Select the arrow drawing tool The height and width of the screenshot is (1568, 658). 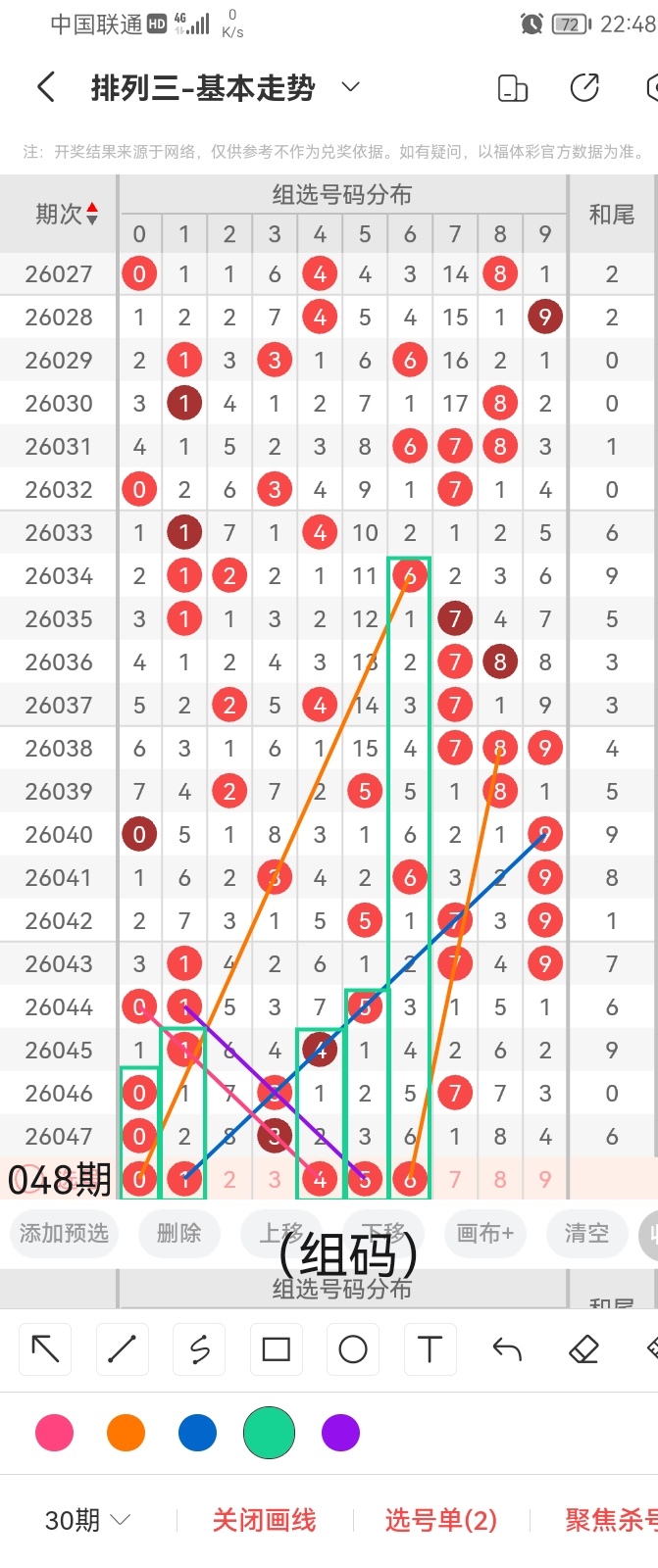45,1349
